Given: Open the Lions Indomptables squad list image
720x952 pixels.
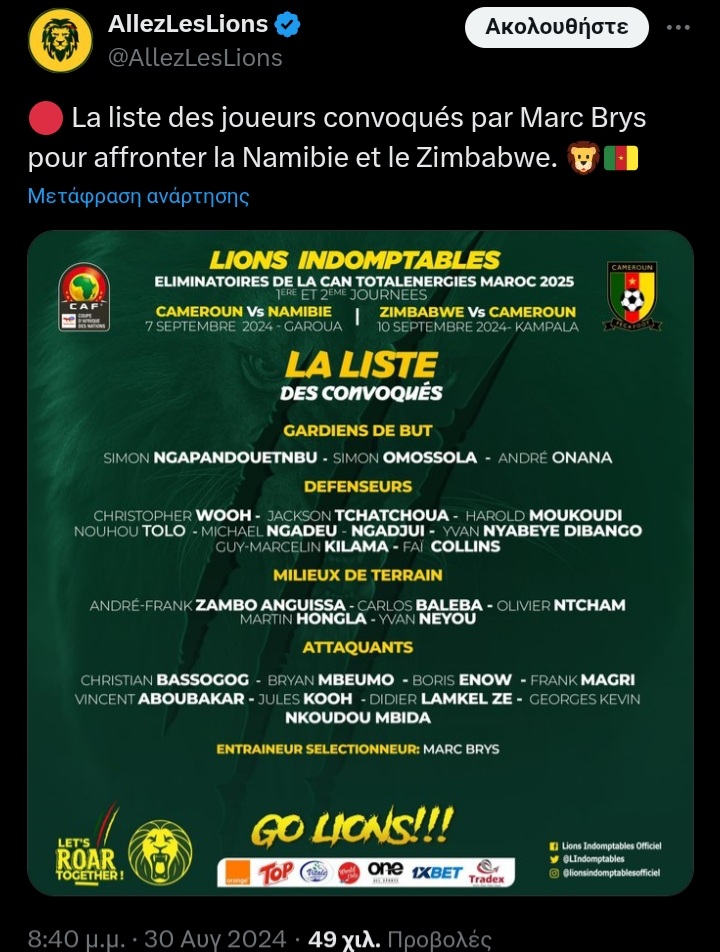Looking at the screenshot, I should pos(360,562).
